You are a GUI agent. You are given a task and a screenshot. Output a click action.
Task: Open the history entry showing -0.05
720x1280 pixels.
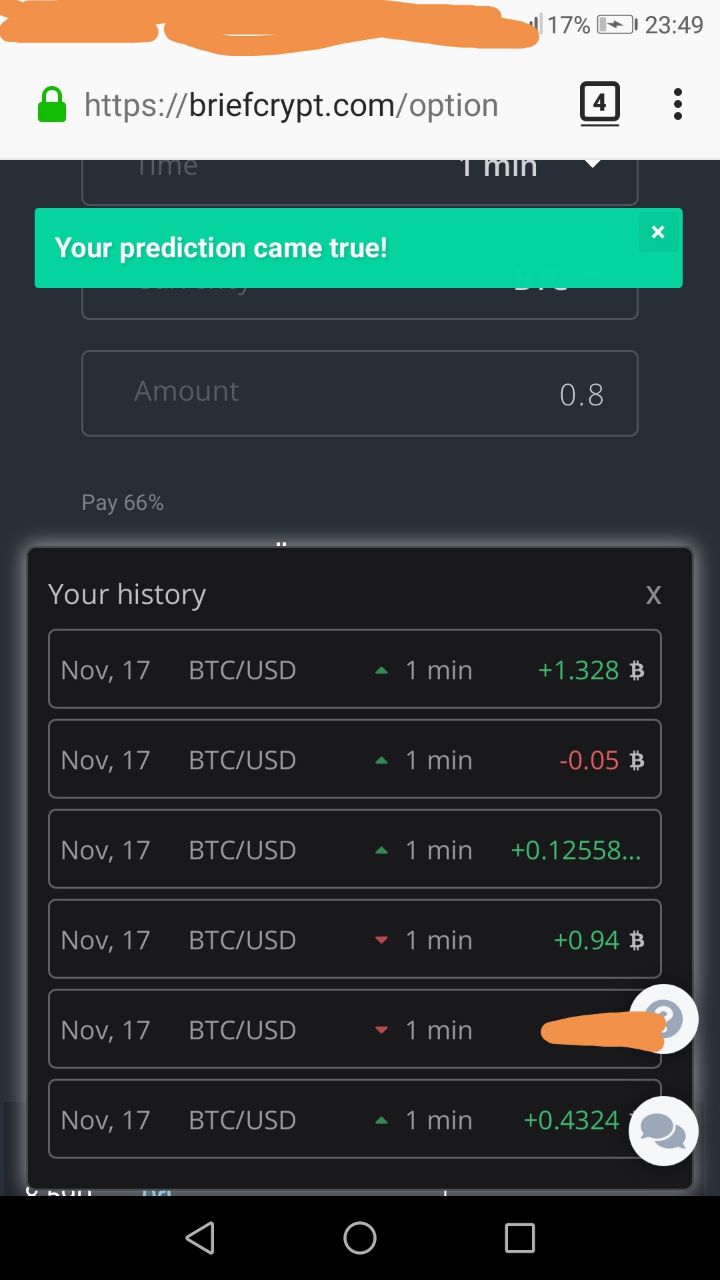point(355,759)
